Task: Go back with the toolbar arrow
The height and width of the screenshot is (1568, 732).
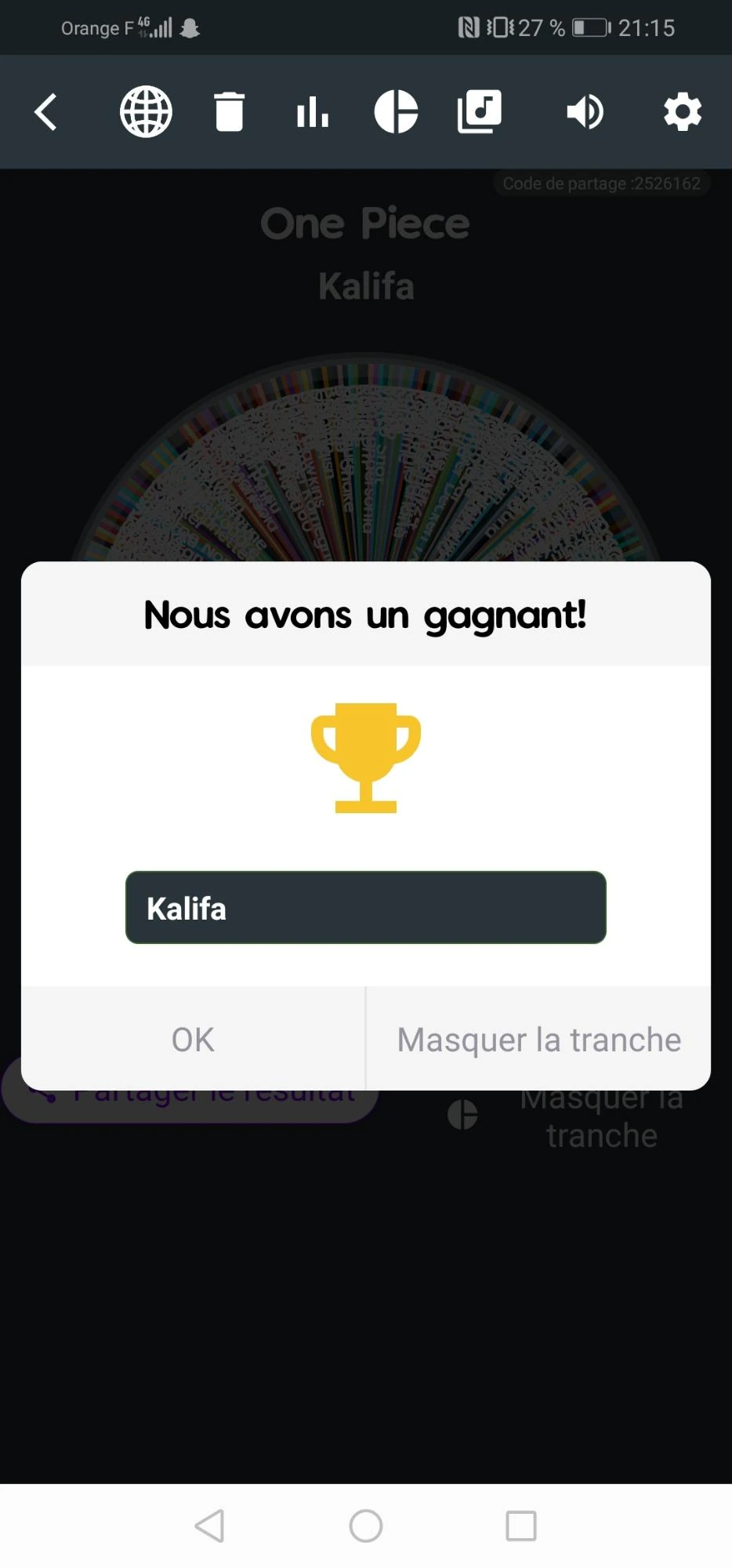Action: pyautogui.click(x=46, y=111)
